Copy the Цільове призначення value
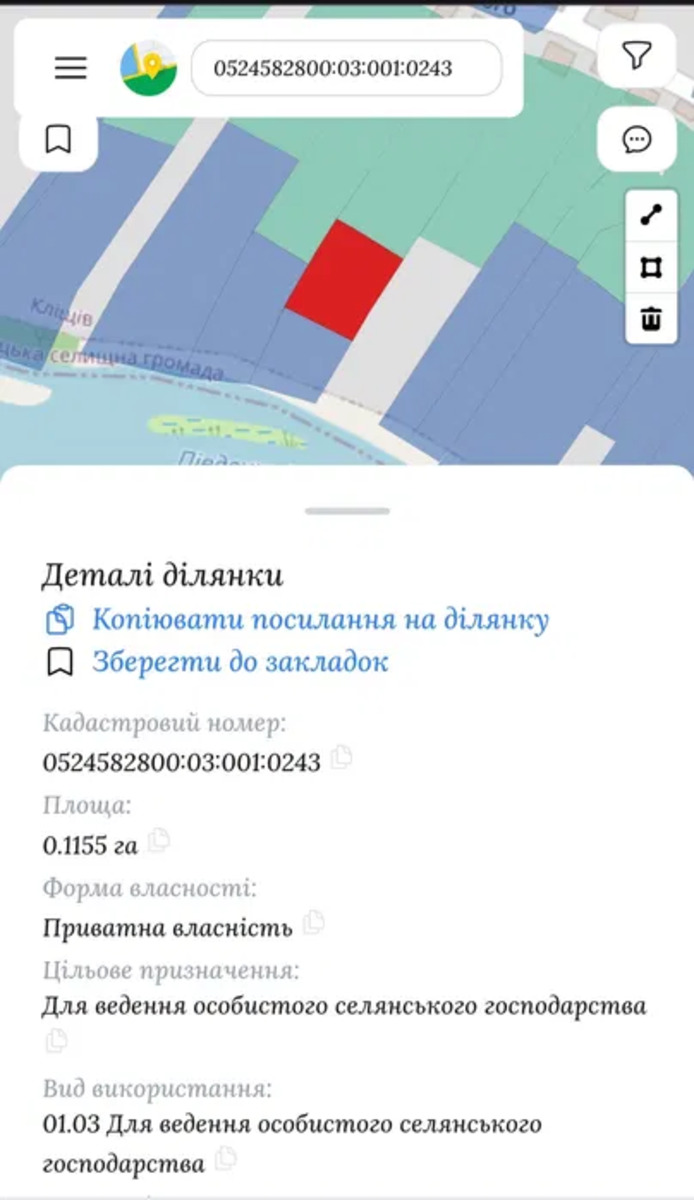 tap(57, 1041)
